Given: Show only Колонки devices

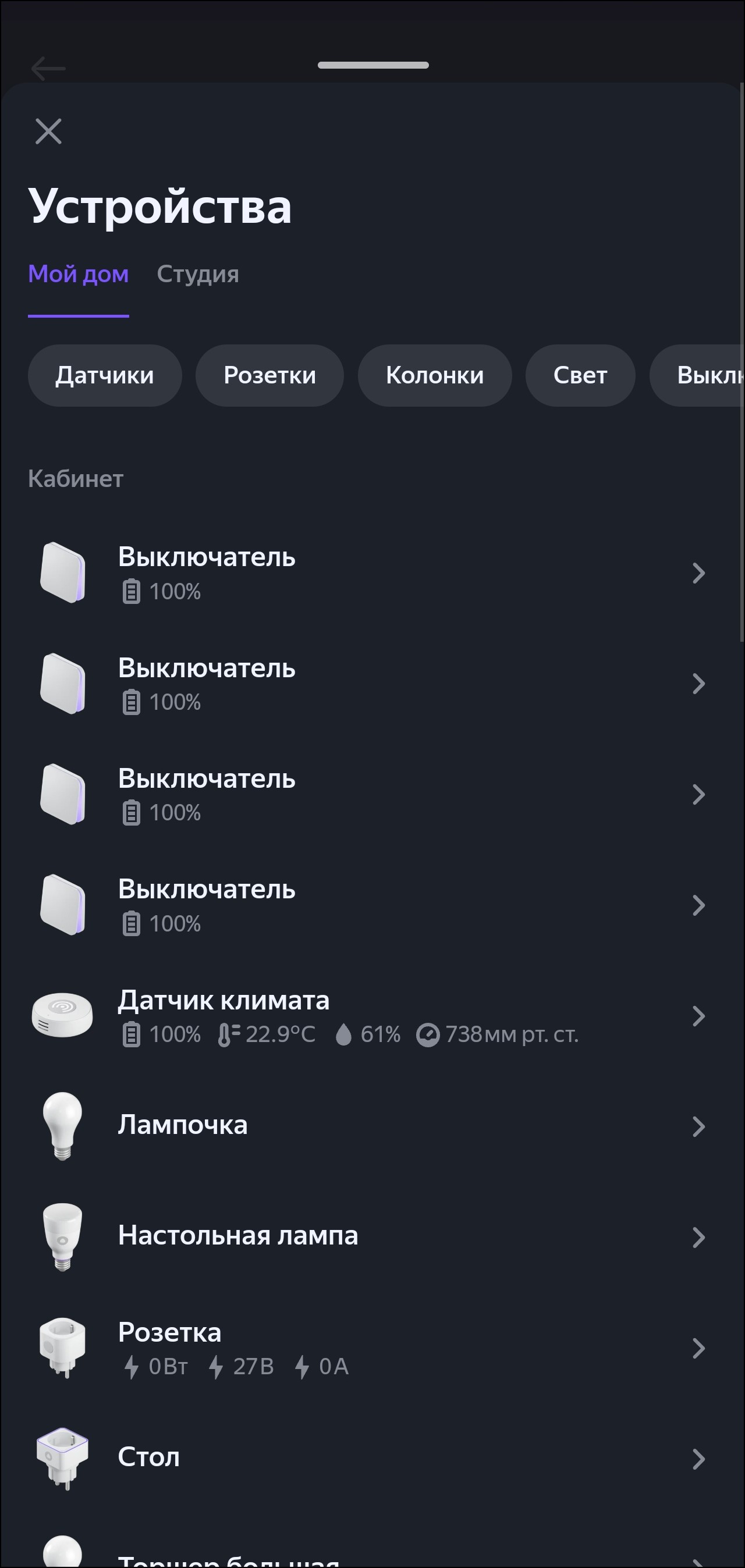Looking at the screenshot, I should point(434,376).
